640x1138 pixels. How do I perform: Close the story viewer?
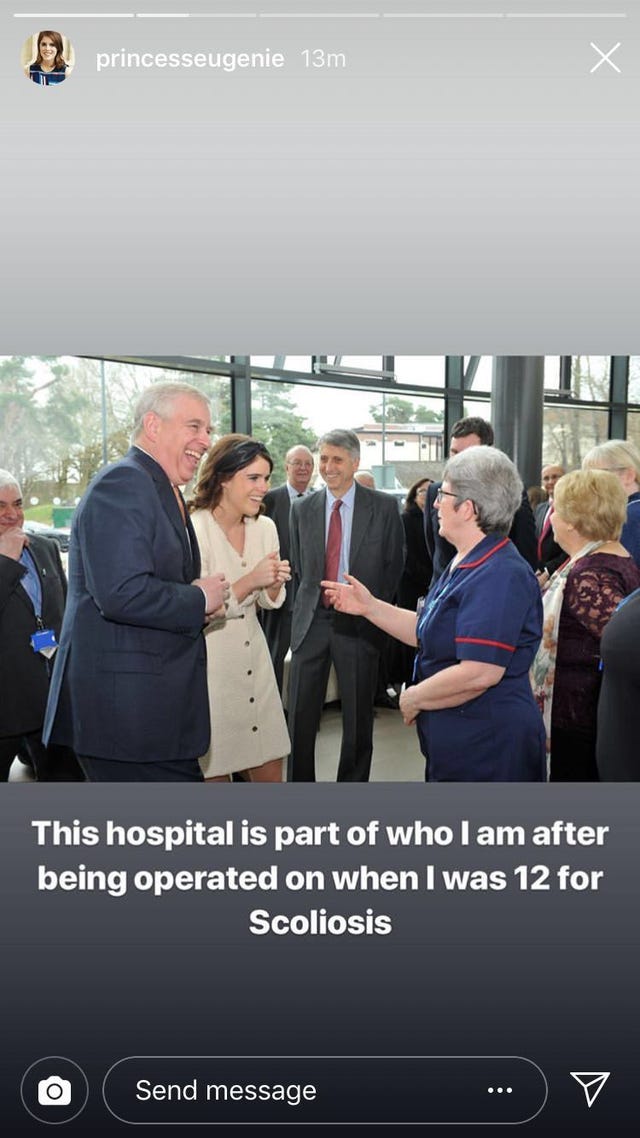coord(604,58)
